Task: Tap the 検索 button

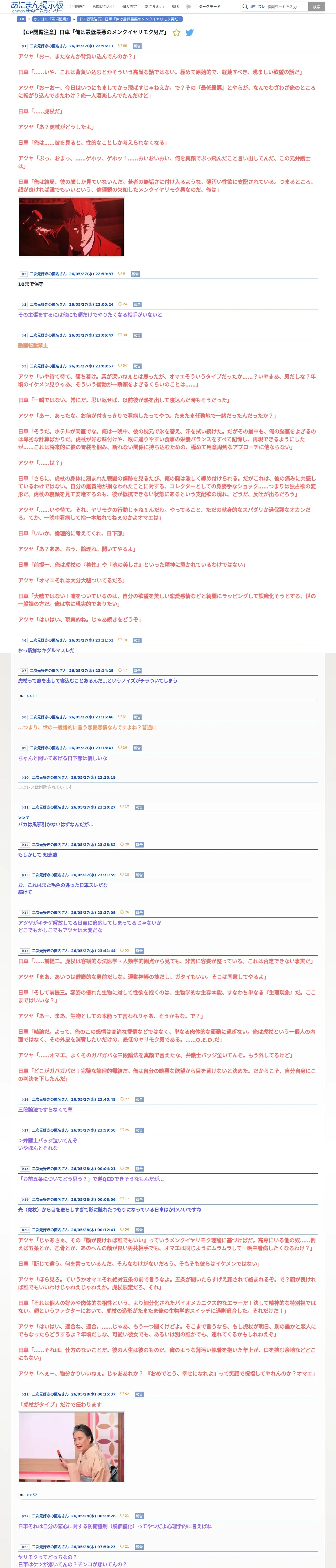Action: coord(316,7)
